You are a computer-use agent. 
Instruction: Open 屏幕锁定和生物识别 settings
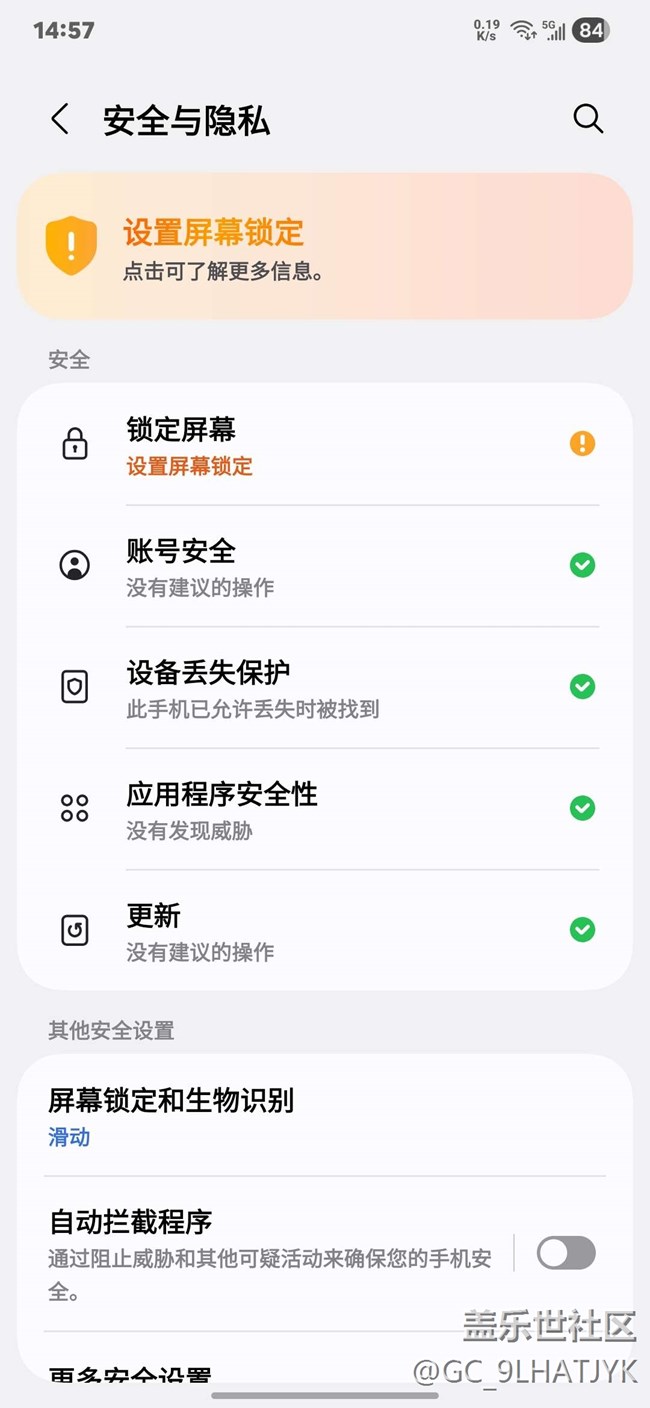[324, 1116]
